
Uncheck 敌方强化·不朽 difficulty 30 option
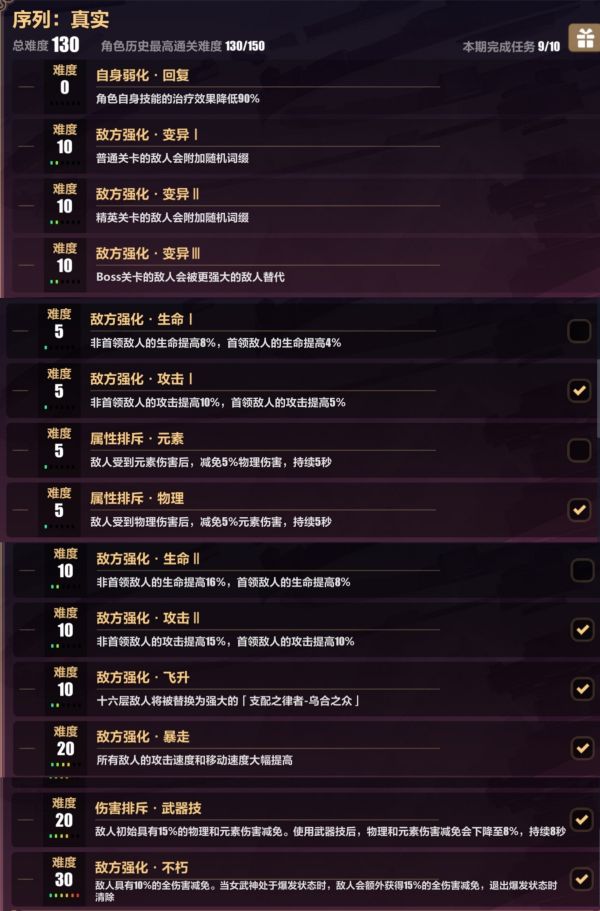tap(582, 879)
